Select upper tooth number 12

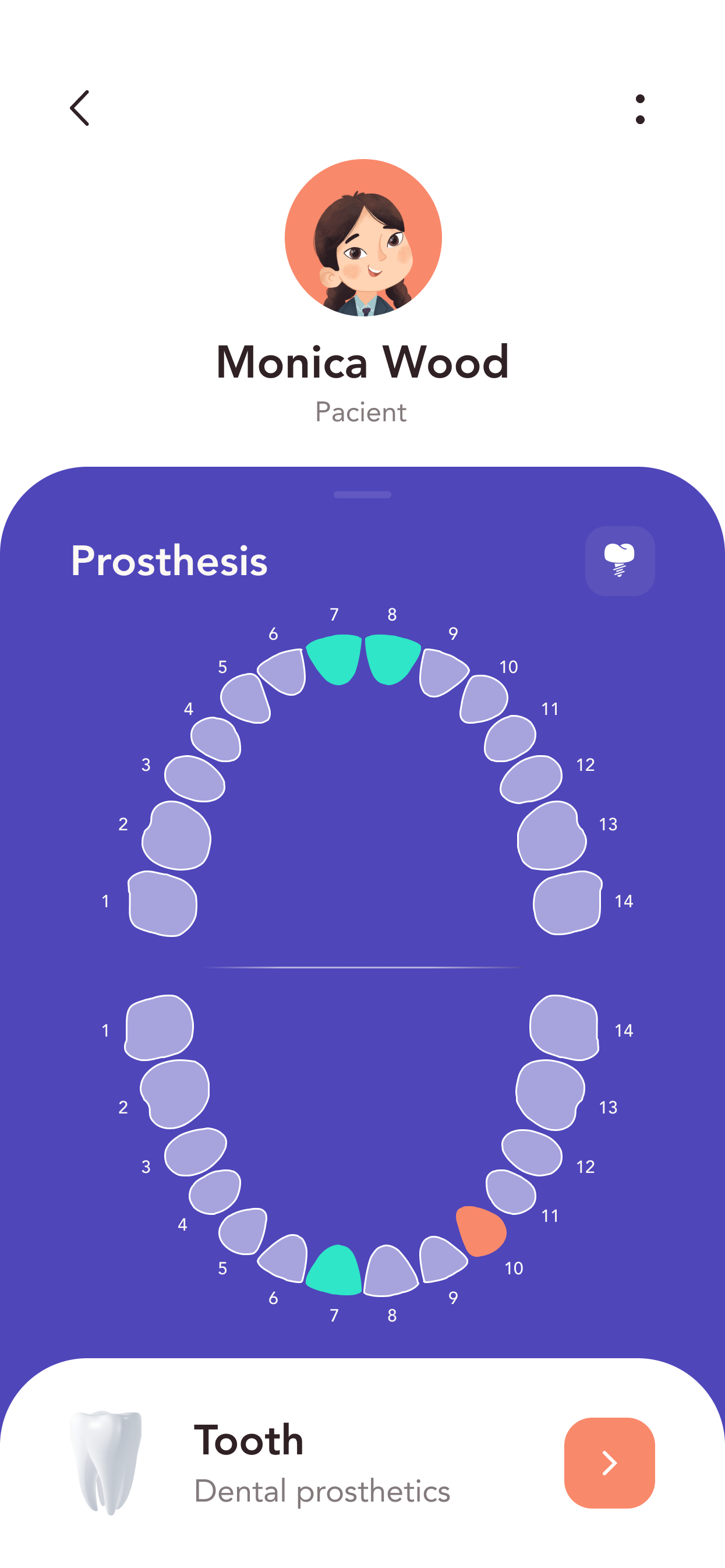coord(531,779)
